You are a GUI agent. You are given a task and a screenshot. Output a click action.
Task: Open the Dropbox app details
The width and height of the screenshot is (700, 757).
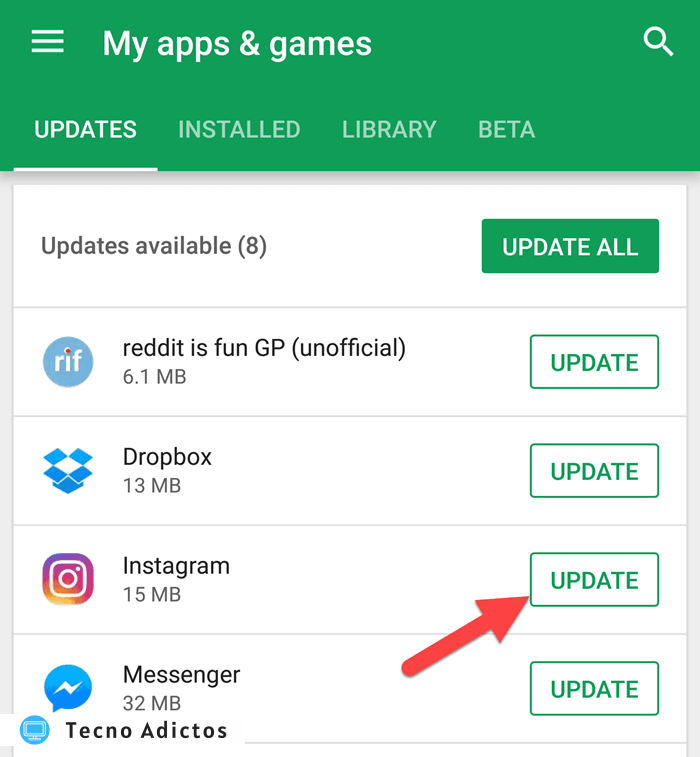click(168, 470)
